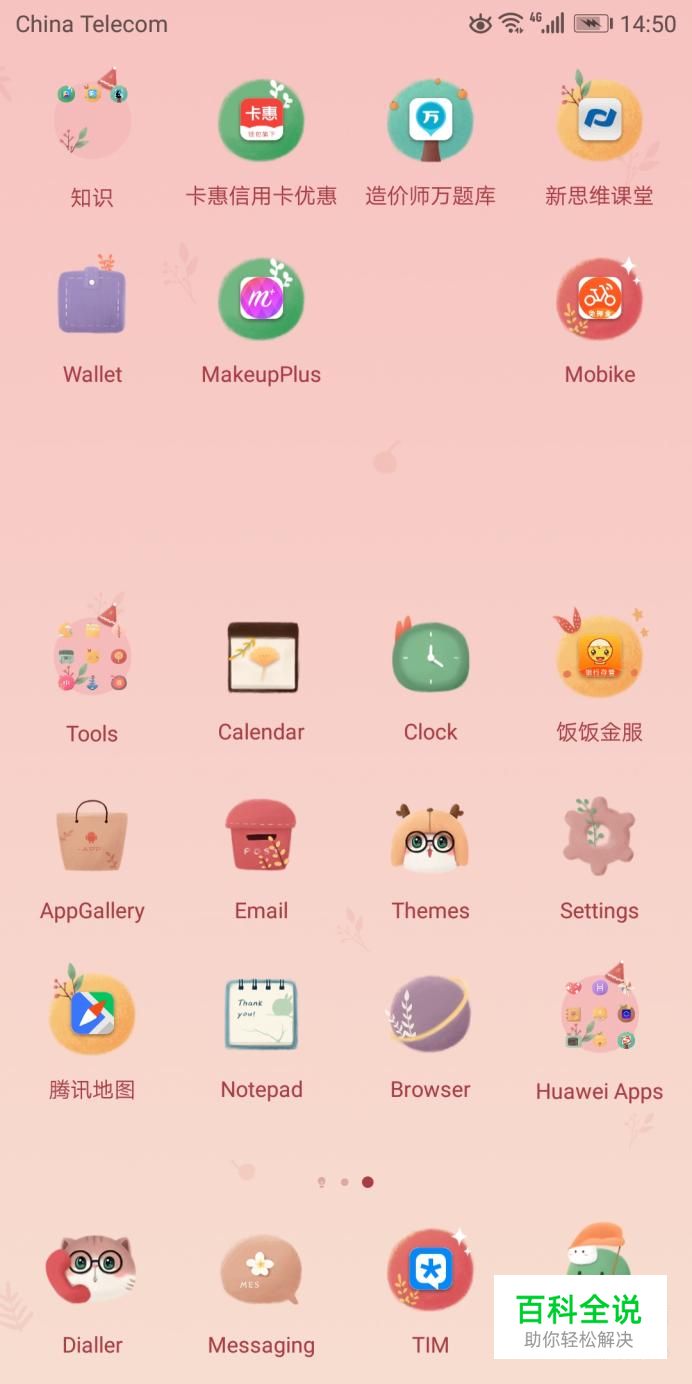Open the 饭饭金服 app
The image size is (692, 1384).
click(x=599, y=657)
